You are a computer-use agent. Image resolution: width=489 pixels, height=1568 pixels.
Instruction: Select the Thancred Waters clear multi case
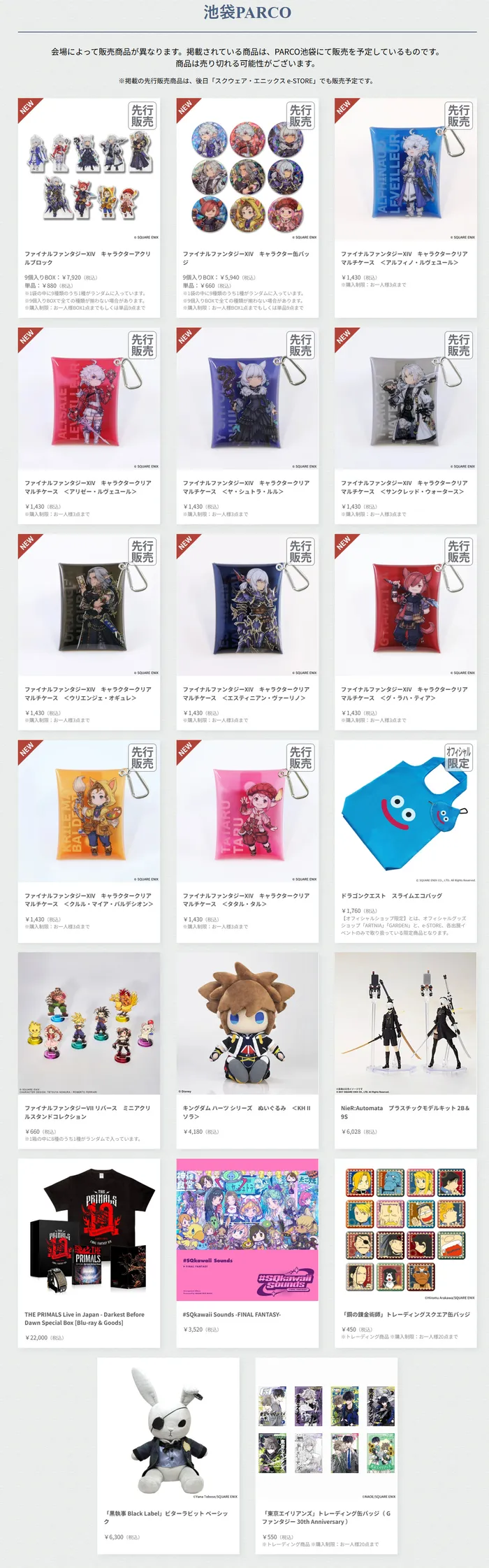[x=405, y=400]
